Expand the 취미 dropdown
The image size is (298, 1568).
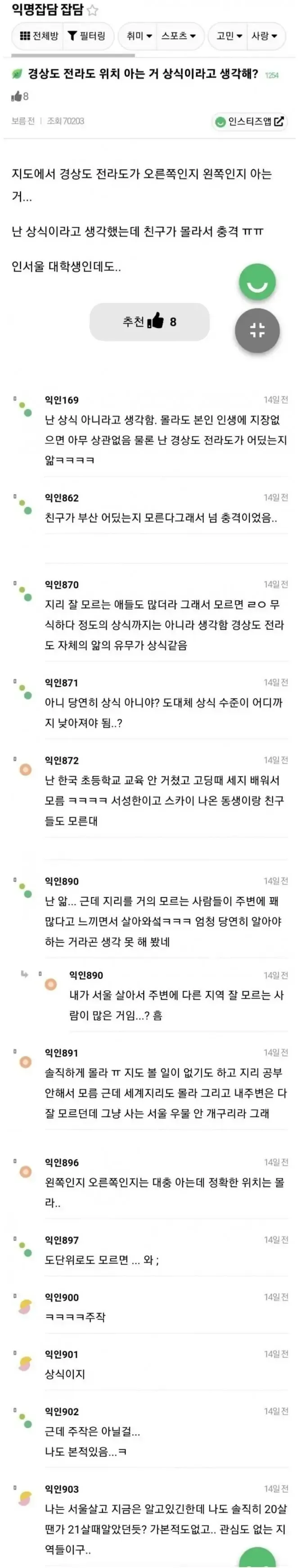pos(139,36)
